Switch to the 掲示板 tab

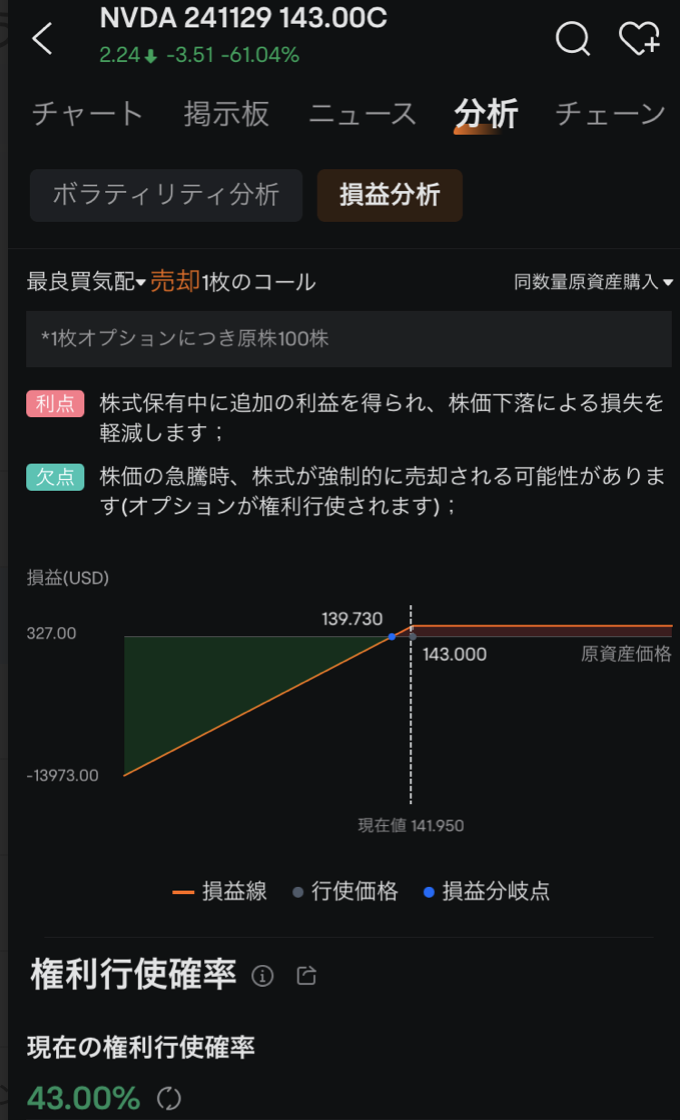point(227,114)
